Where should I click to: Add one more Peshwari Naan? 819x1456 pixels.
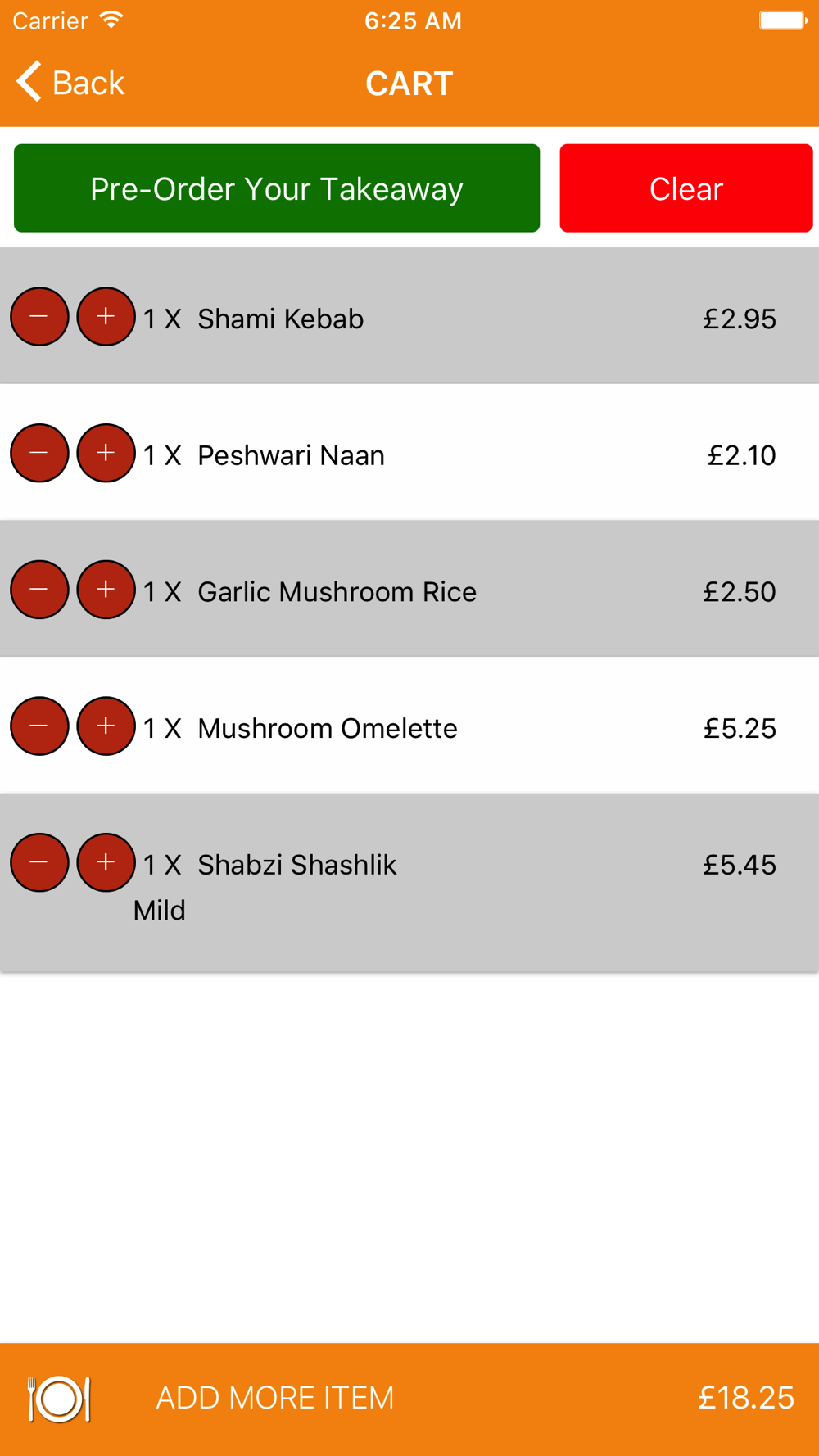tap(106, 453)
